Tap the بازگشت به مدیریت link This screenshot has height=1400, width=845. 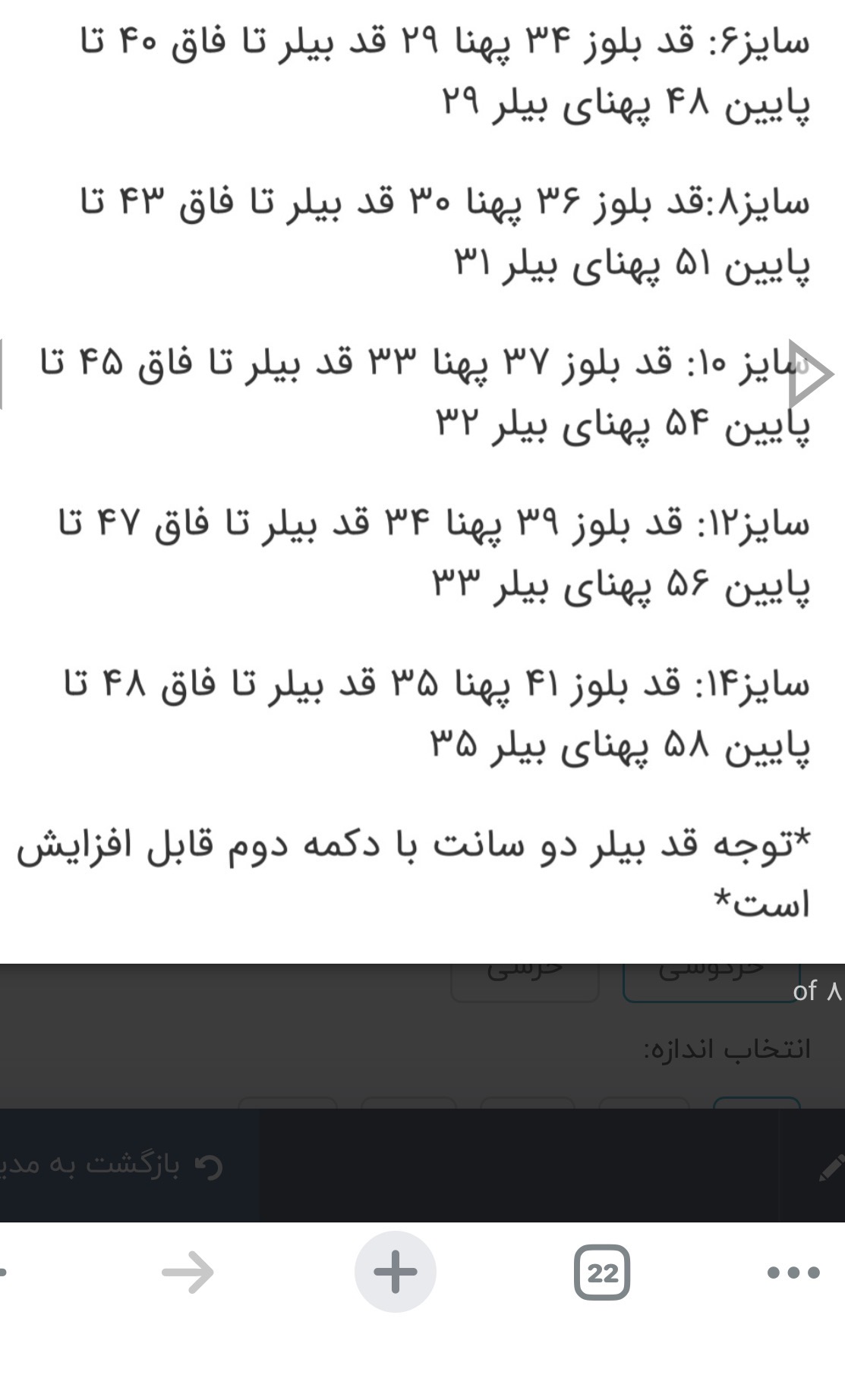tap(114, 1165)
